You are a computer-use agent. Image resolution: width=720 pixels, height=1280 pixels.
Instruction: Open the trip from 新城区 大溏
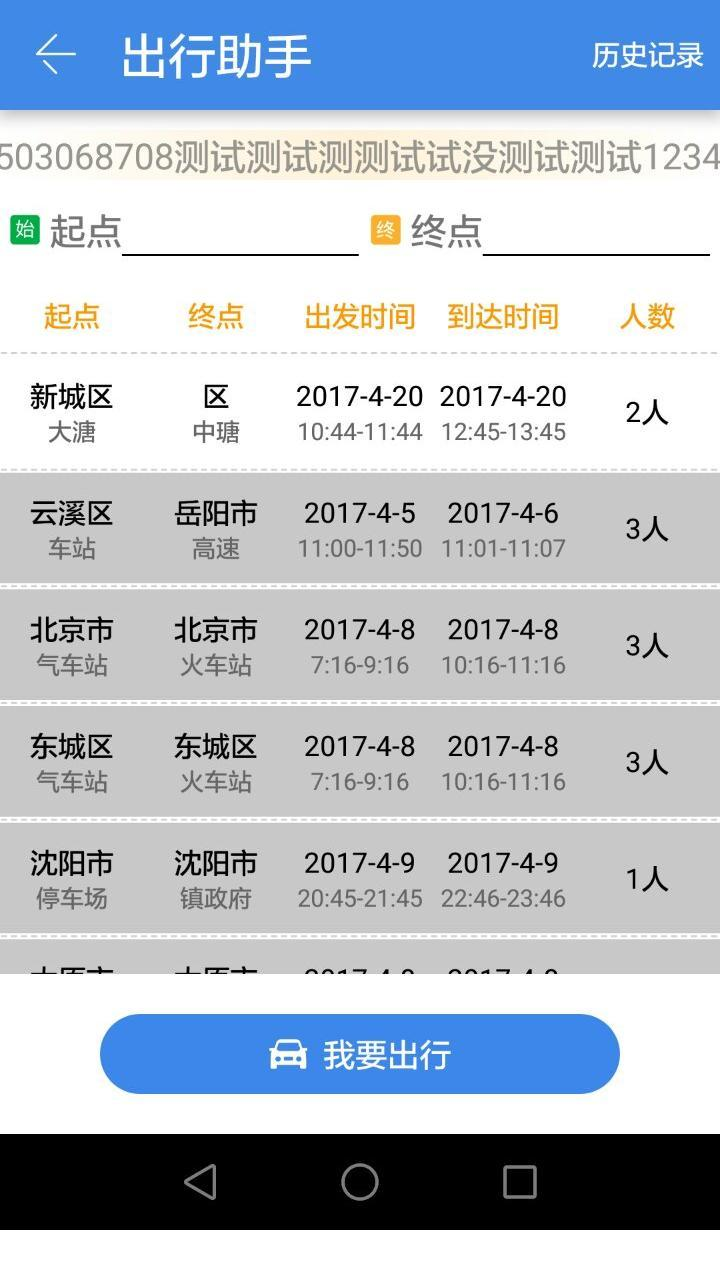click(x=360, y=412)
